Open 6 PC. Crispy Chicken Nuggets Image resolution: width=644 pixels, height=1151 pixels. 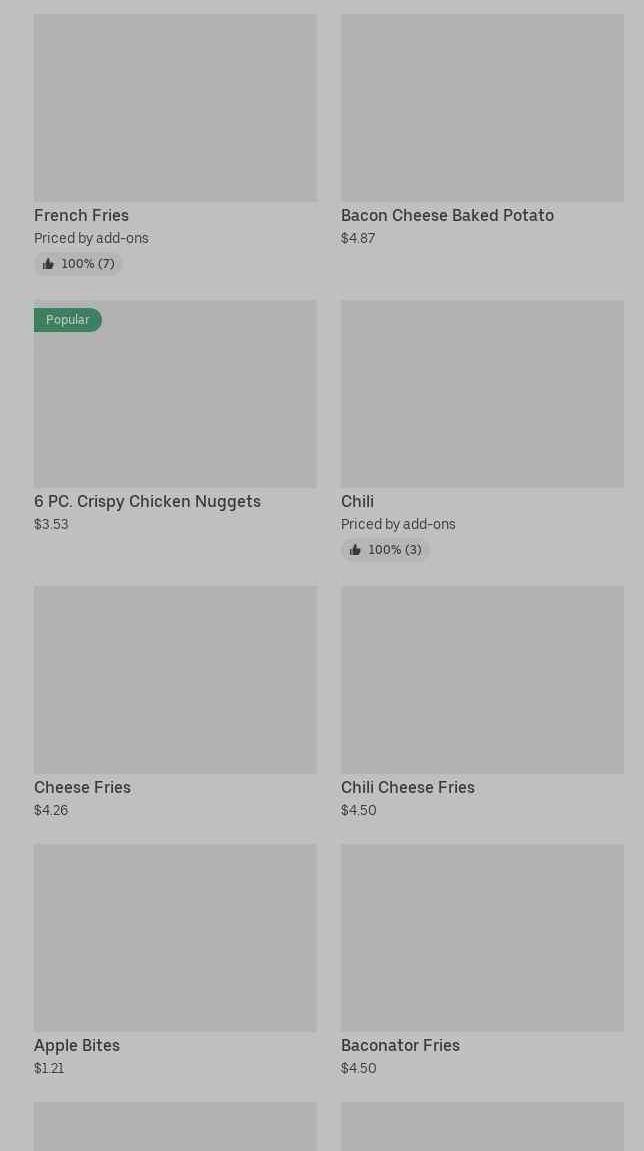tap(175, 416)
